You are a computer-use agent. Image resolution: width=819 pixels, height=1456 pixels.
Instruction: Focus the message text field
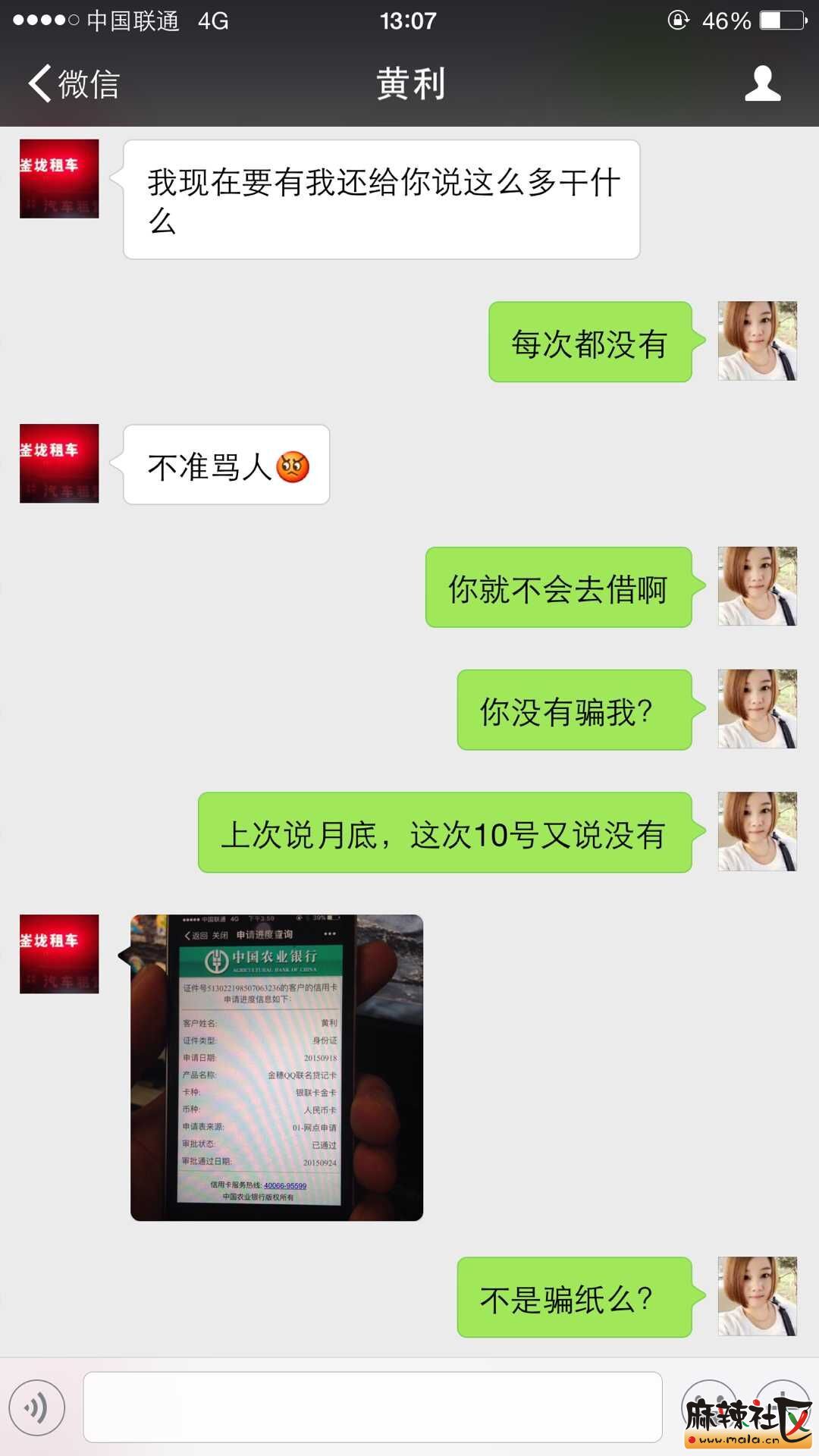point(372,1407)
